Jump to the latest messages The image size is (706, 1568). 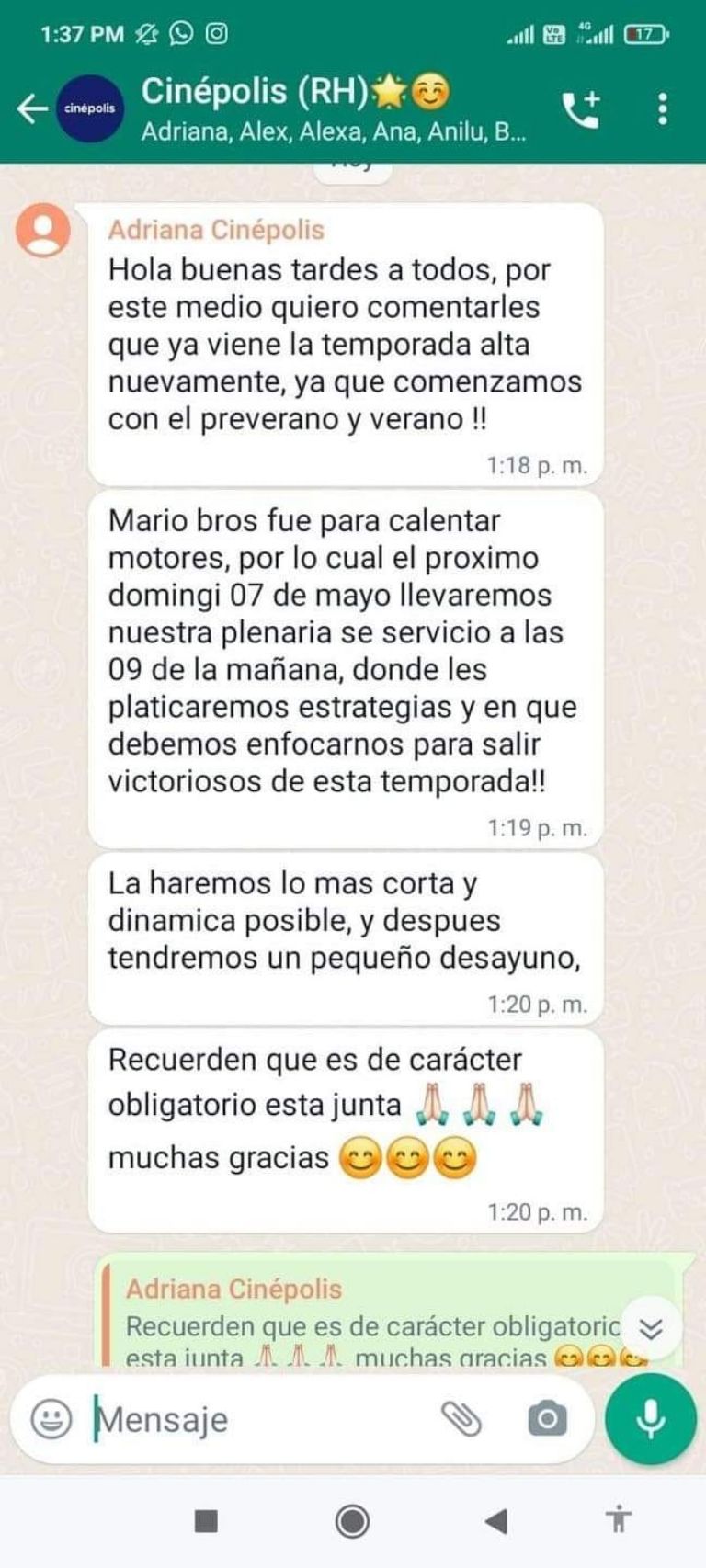point(651,1328)
